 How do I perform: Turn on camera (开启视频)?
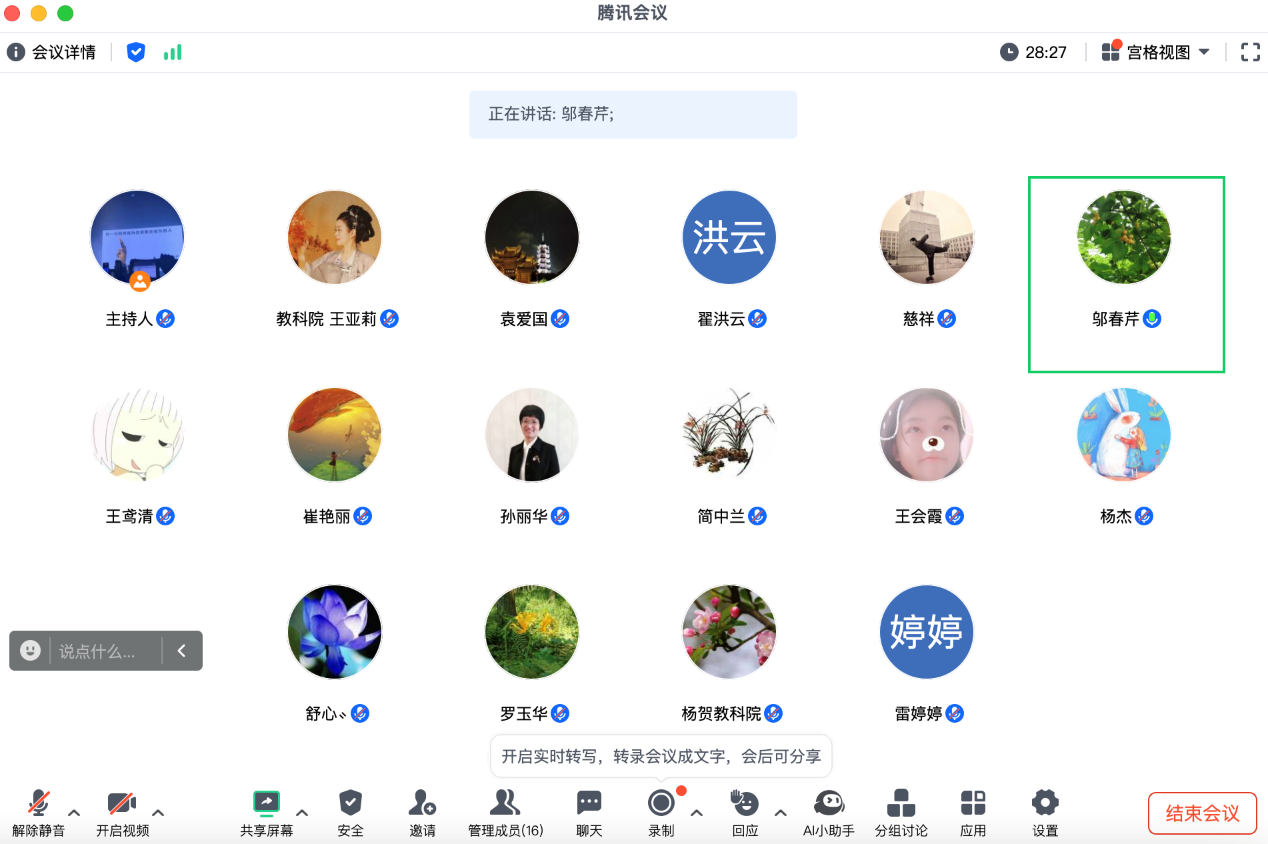pyautogui.click(x=122, y=811)
